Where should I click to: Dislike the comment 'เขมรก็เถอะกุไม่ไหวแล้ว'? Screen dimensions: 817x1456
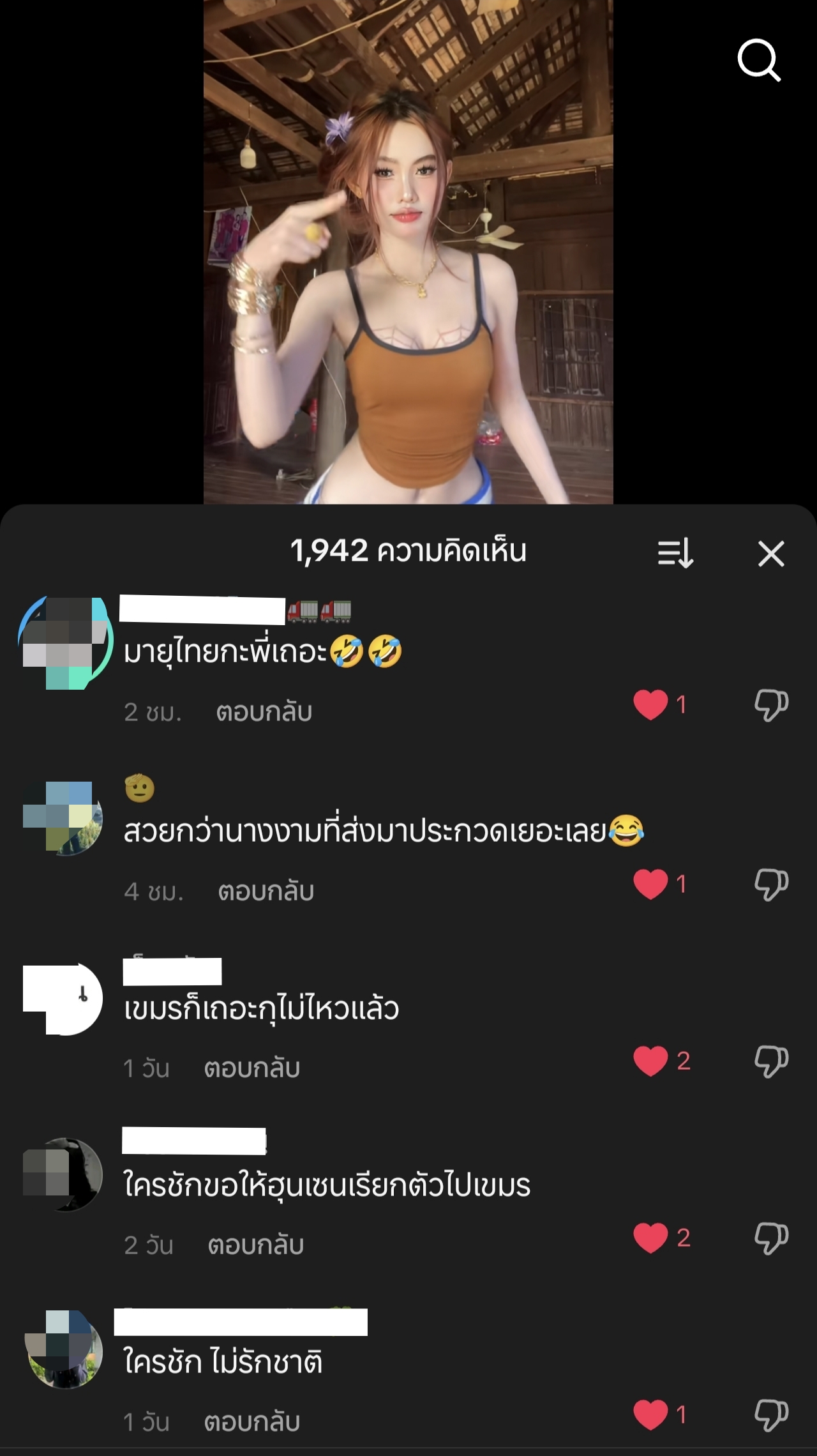771,1061
